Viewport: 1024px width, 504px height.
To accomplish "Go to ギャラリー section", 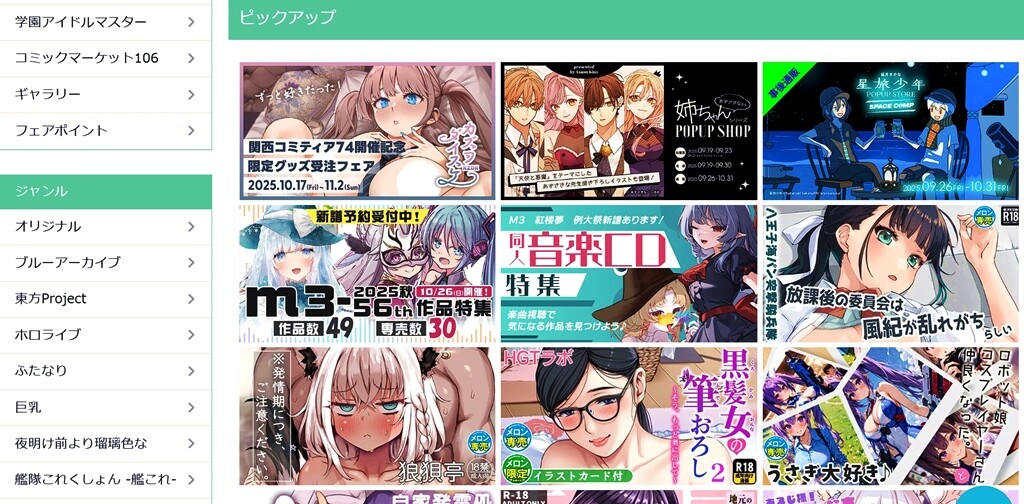I will point(105,94).
